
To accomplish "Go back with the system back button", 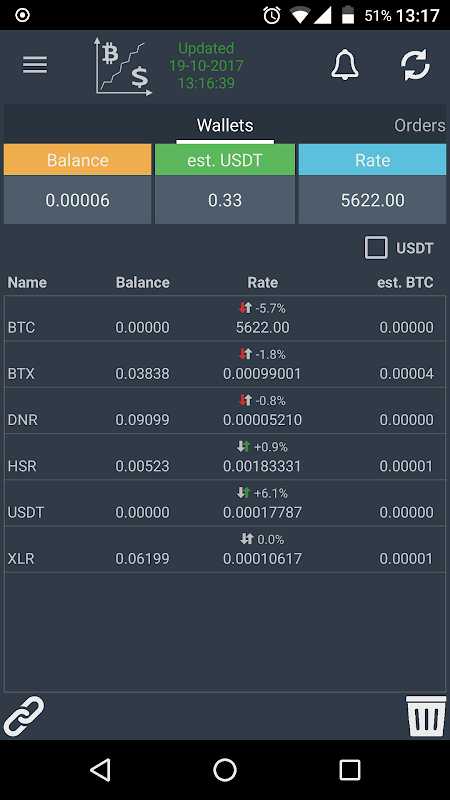I will [101, 769].
